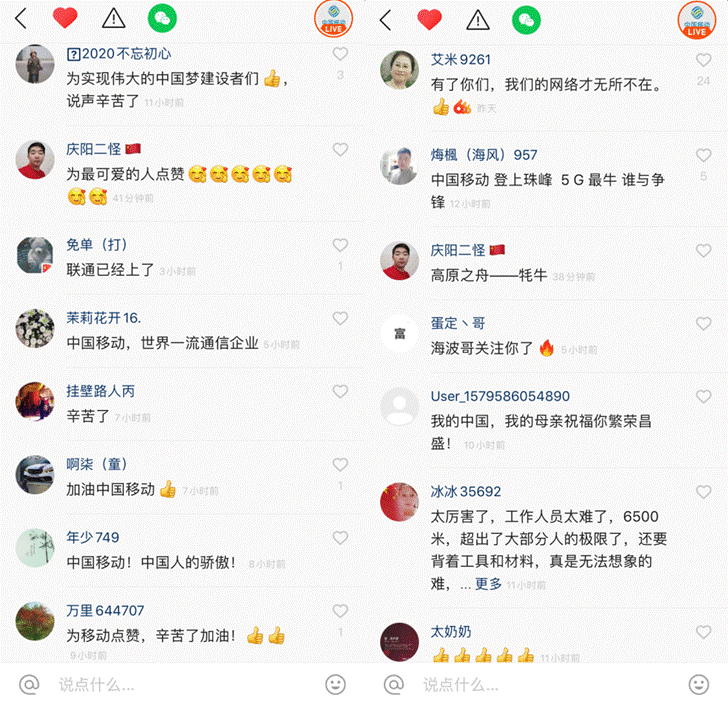Screen dimensions: 728x709
Task: Open 冰冰 35692's profile avatar
Action: 400,502
